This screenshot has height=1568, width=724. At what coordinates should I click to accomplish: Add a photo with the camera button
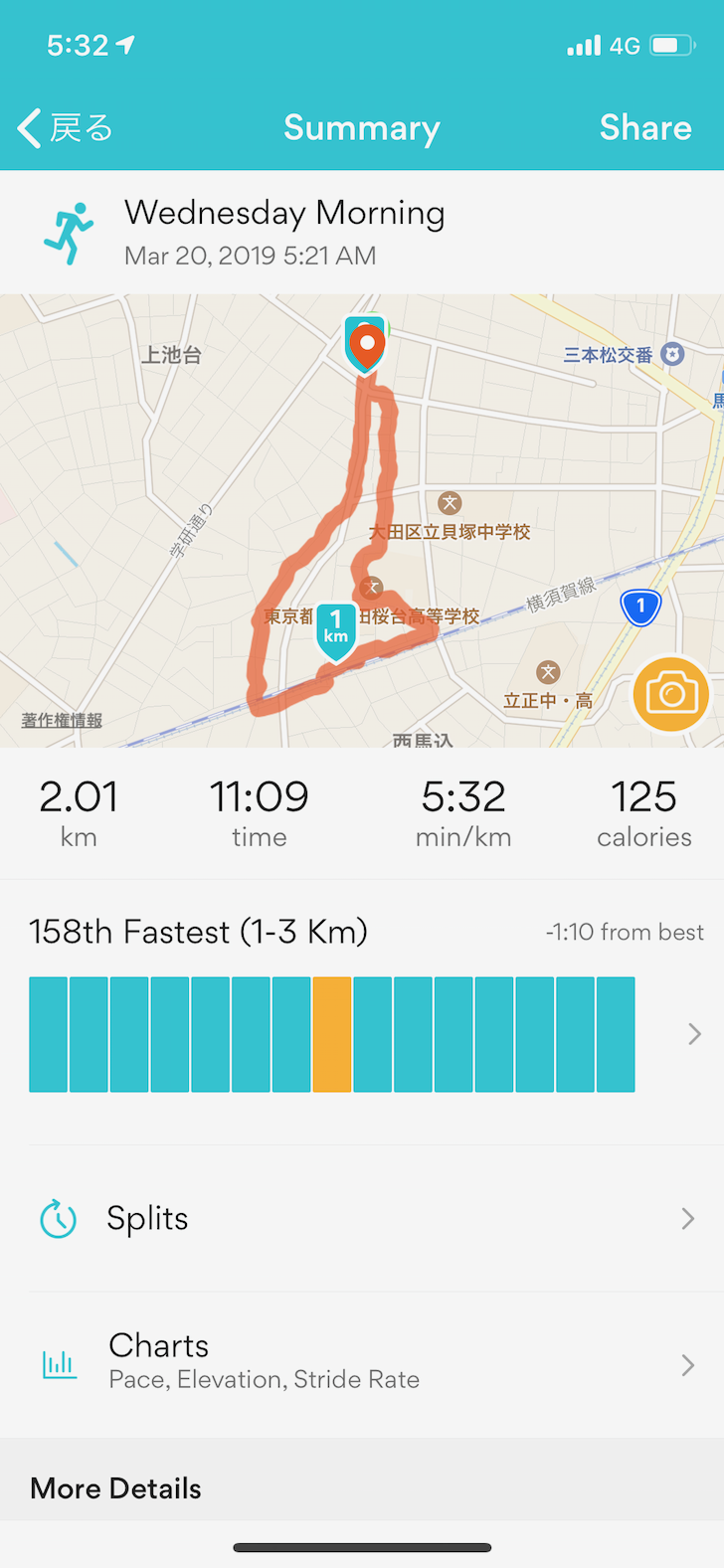click(671, 694)
